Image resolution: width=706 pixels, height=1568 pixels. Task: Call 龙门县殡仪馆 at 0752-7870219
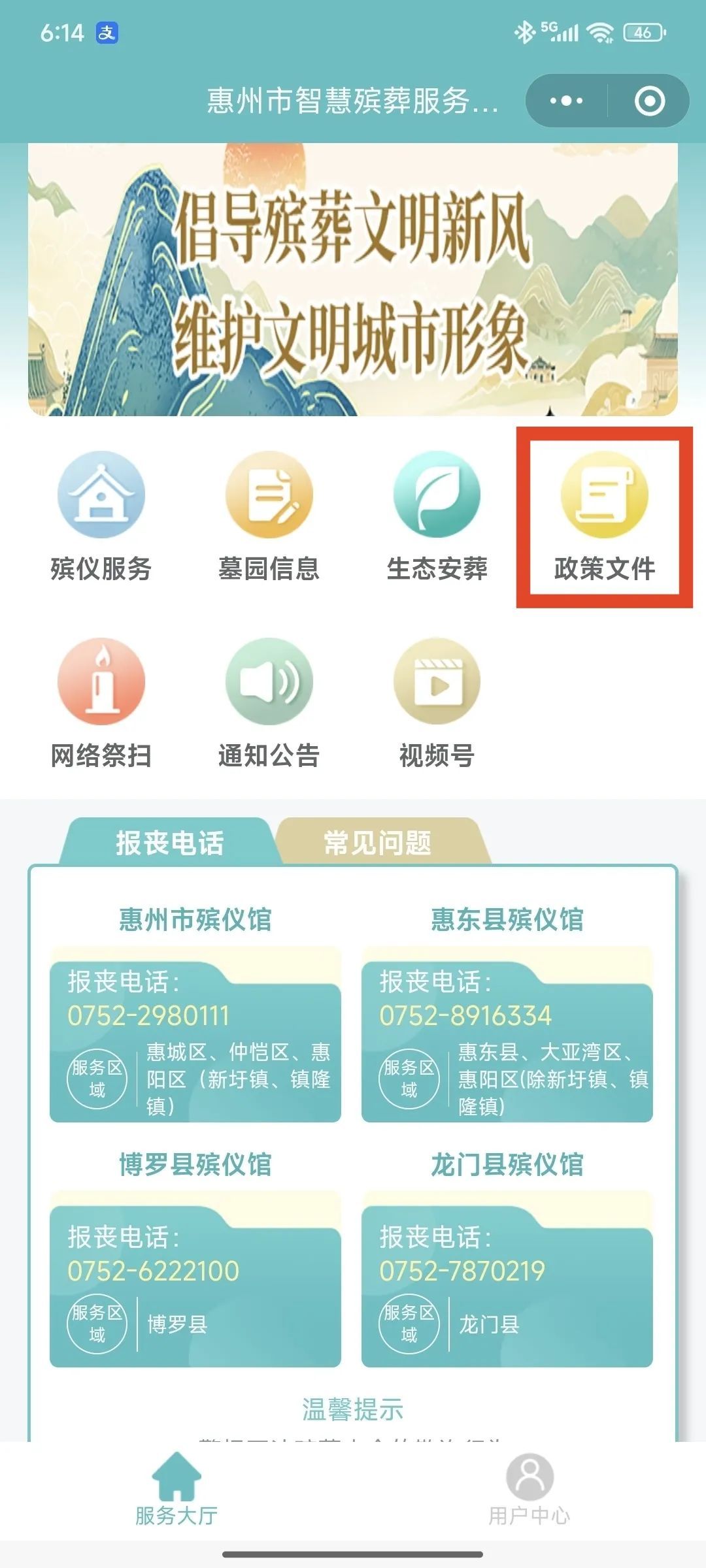coord(462,1271)
